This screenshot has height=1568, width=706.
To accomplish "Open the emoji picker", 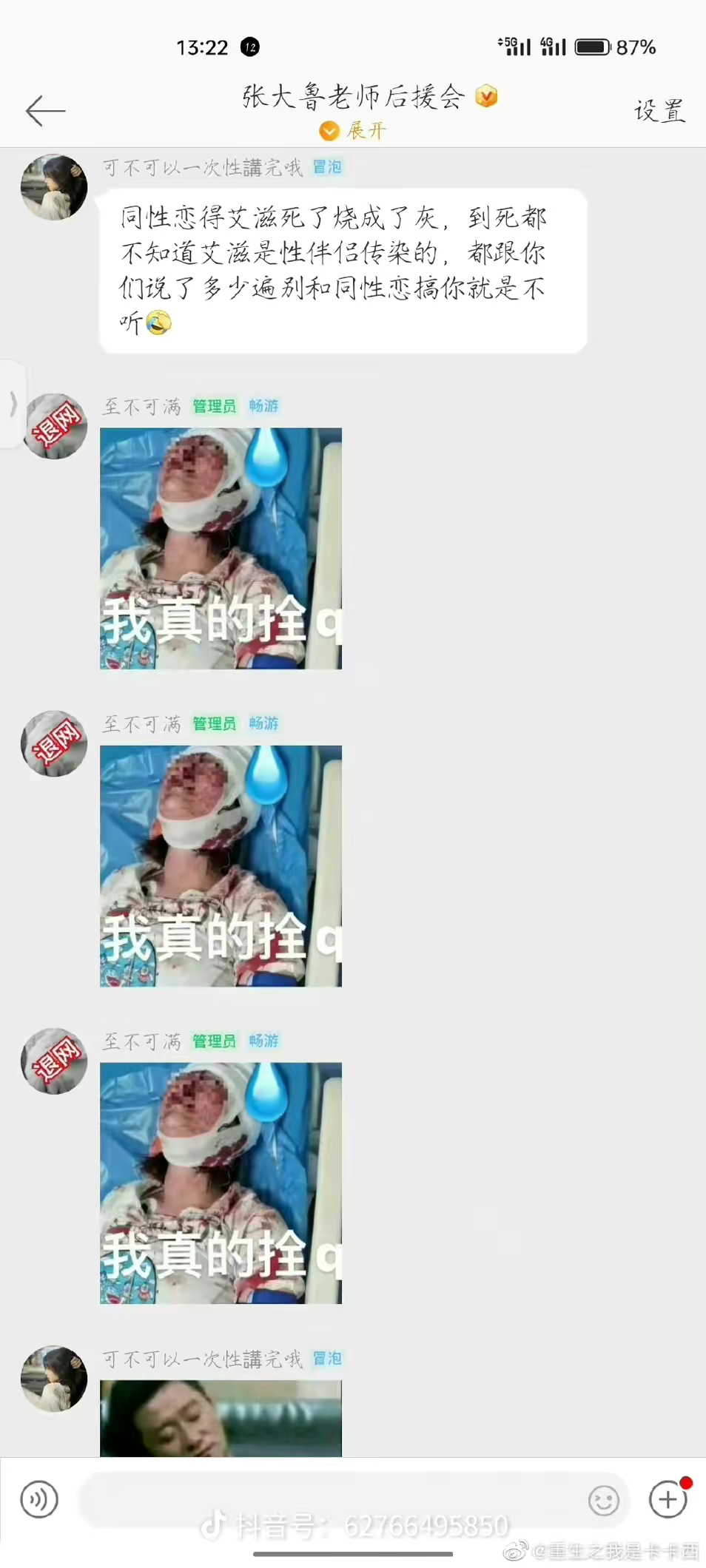I will pos(603,1501).
